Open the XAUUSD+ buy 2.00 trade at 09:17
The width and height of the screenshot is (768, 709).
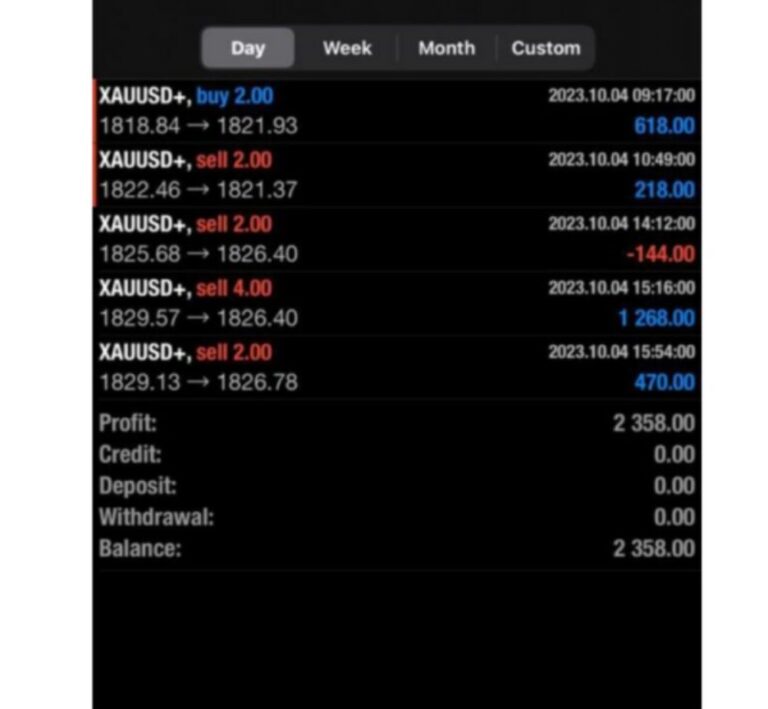tap(396, 111)
